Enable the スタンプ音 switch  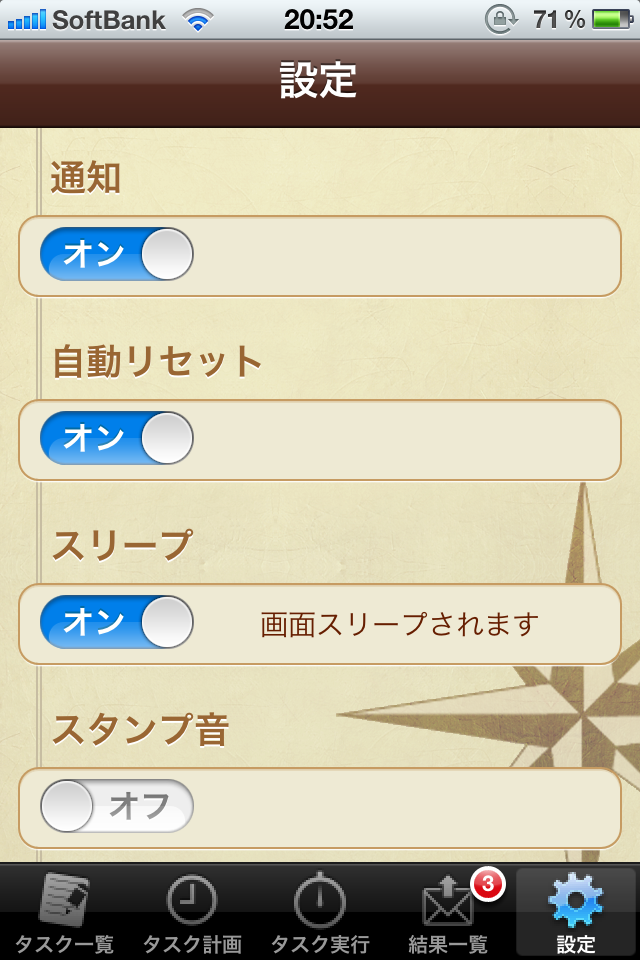(116, 806)
